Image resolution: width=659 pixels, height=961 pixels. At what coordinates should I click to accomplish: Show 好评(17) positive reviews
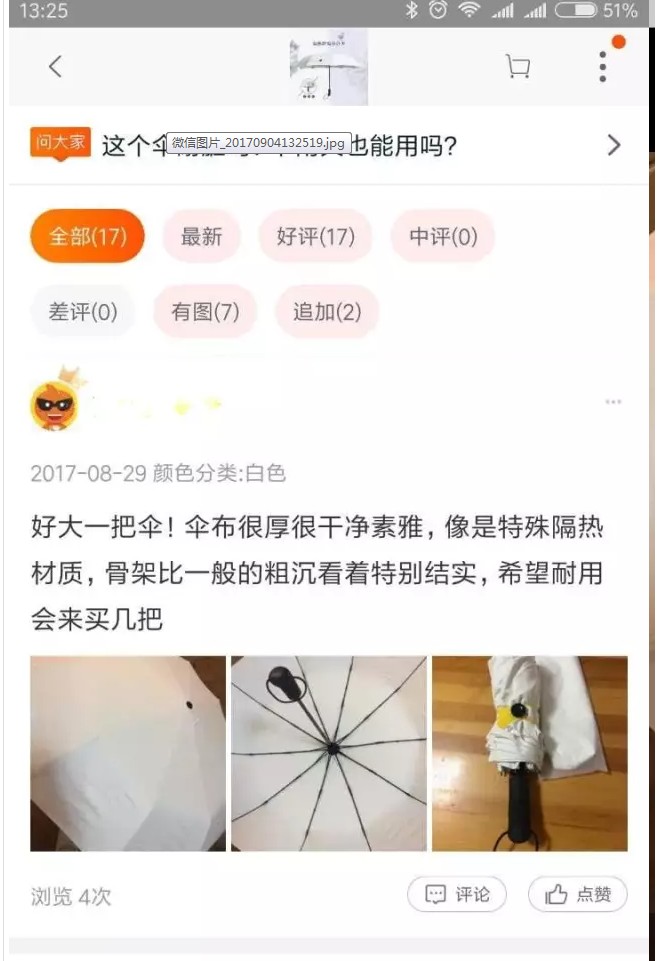pyautogui.click(x=315, y=237)
